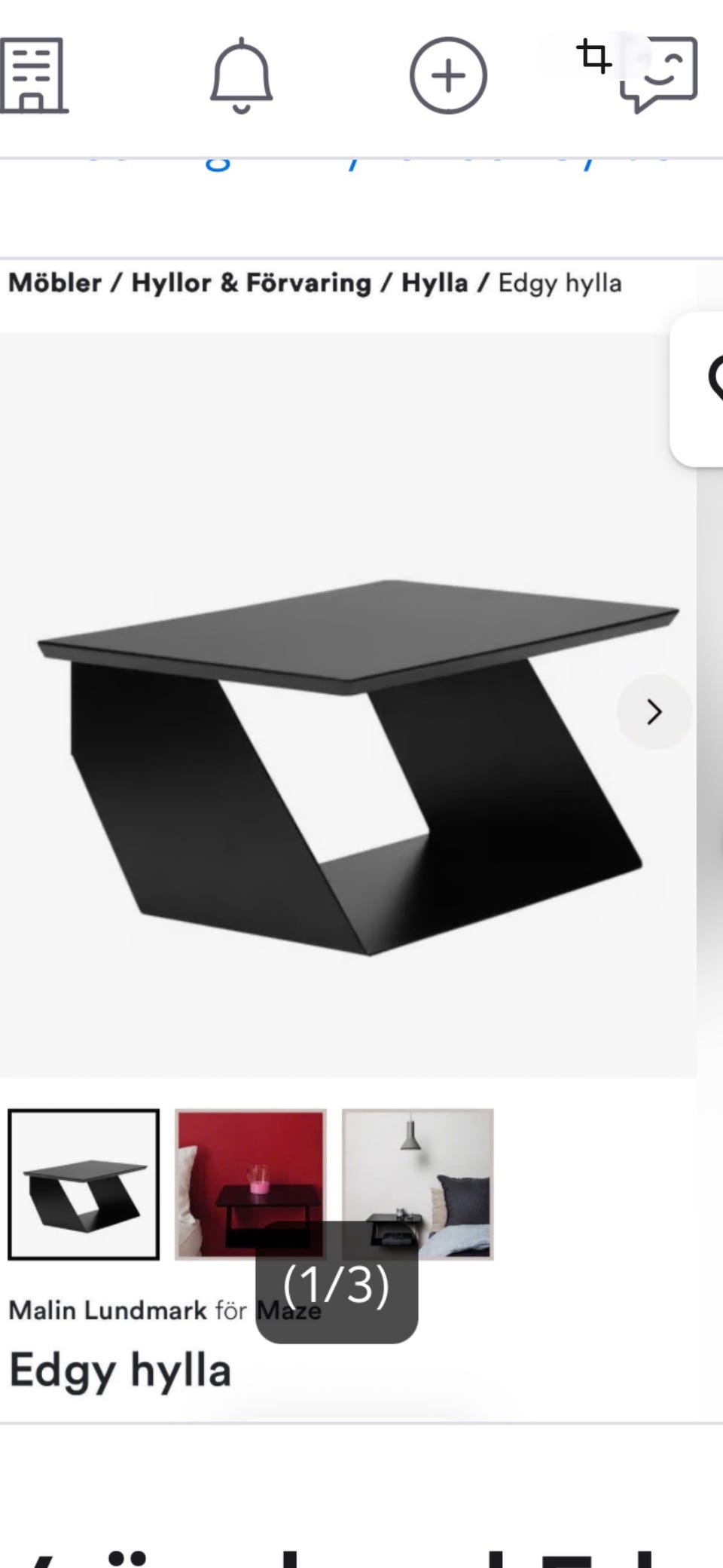Tap the plus circle icon

448,75
